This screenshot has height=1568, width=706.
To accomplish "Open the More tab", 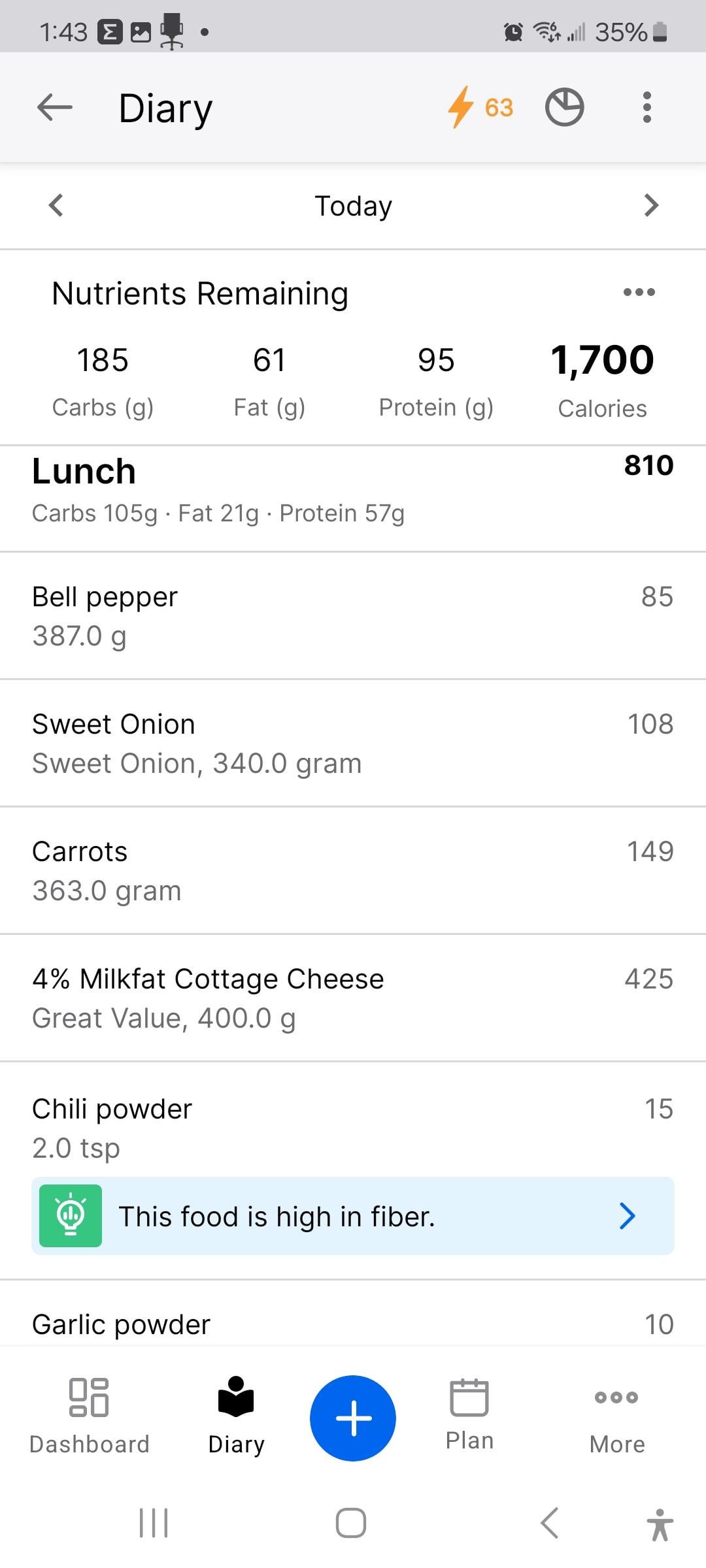I will click(616, 1416).
